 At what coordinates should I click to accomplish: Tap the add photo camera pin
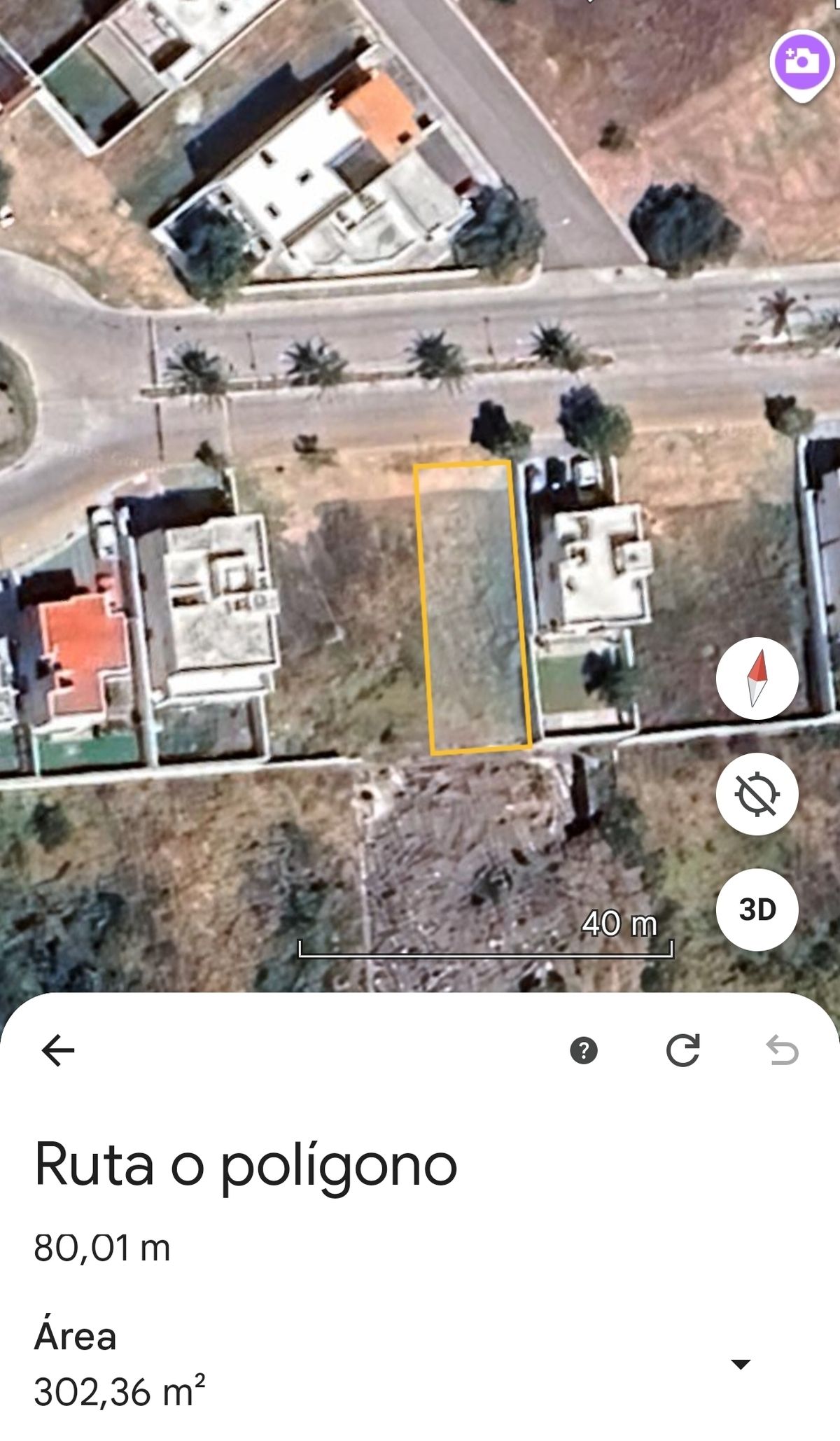pos(803,62)
